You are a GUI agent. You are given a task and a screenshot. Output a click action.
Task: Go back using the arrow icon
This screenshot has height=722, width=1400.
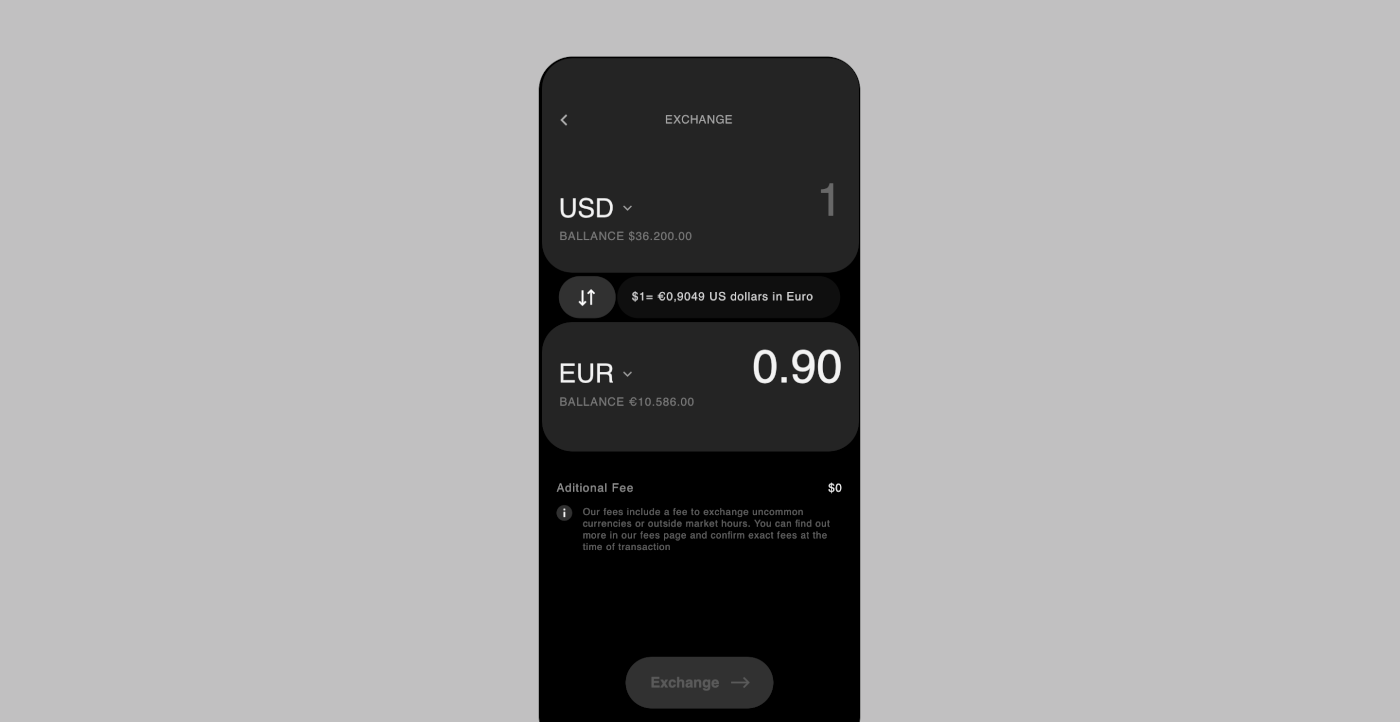coord(564,120)
